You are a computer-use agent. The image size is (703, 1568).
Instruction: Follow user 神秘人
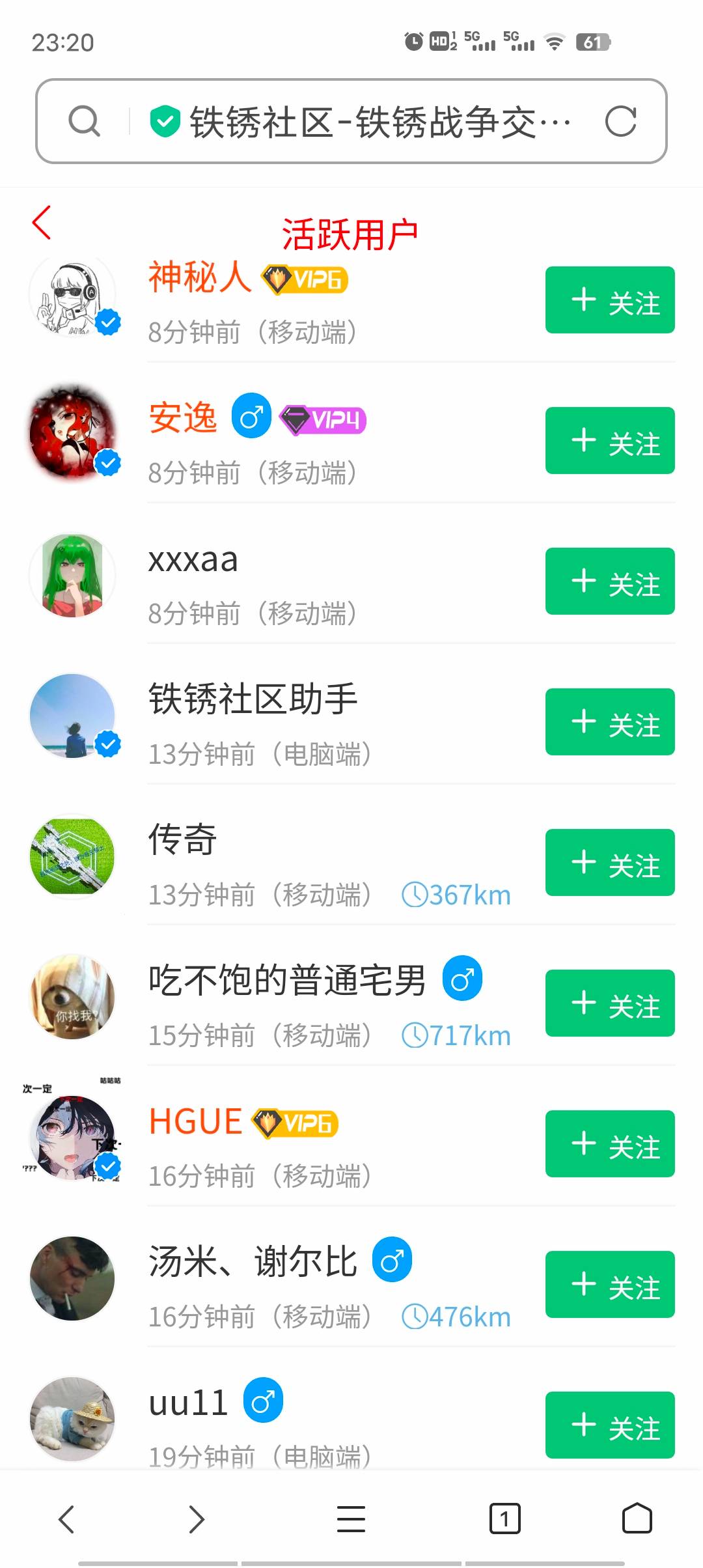609,300
